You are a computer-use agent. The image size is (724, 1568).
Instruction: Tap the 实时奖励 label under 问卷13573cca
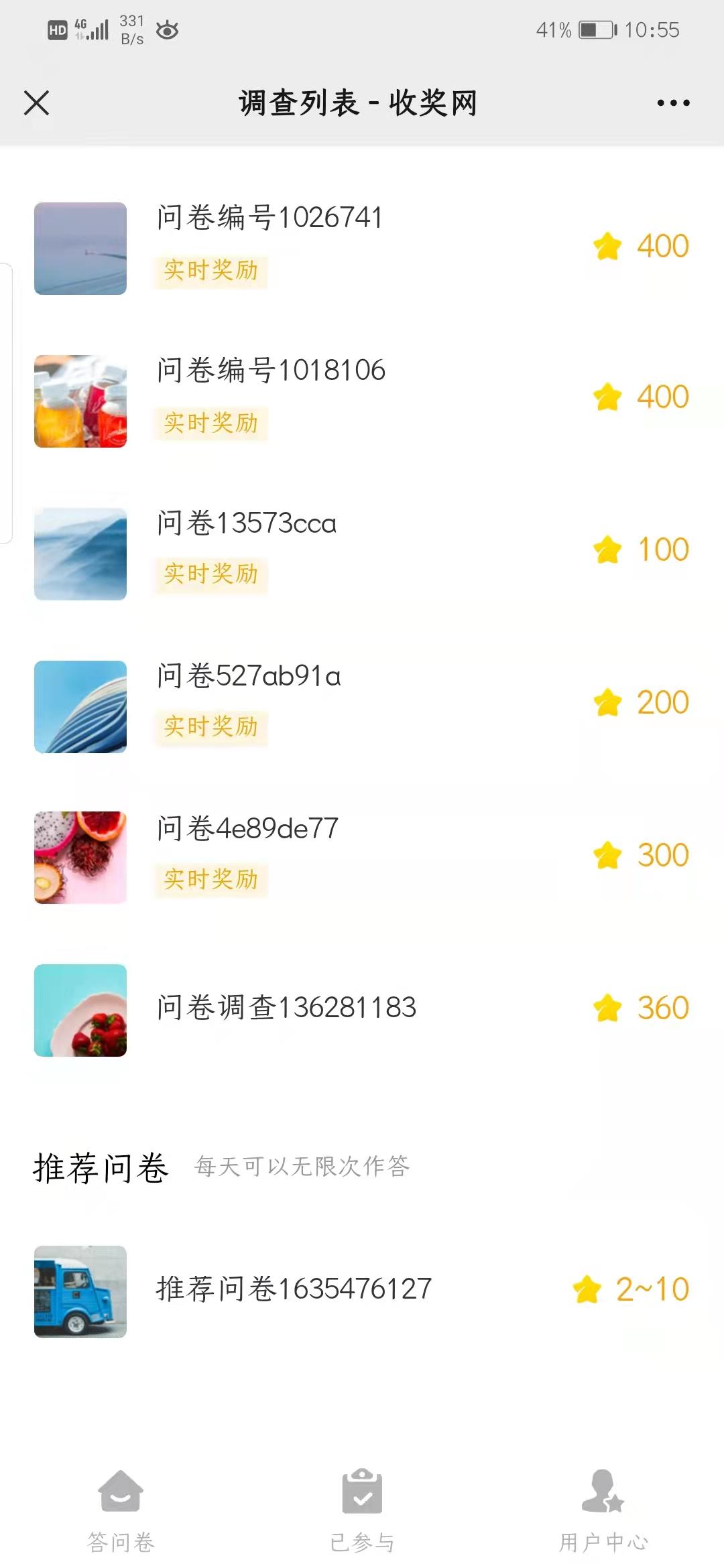click(210, 575)
